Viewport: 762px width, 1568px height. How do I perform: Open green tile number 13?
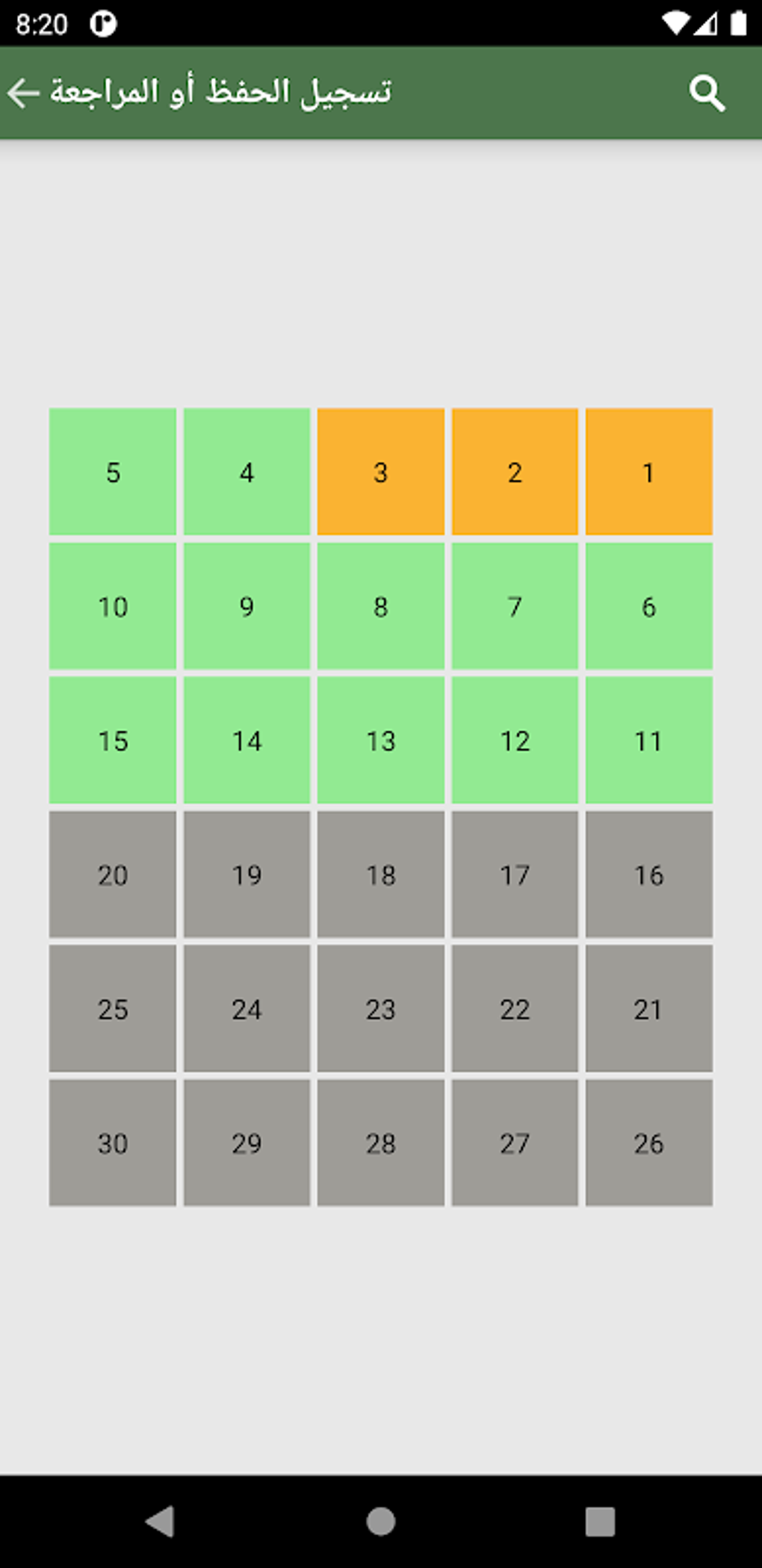(x=380, y=740)
